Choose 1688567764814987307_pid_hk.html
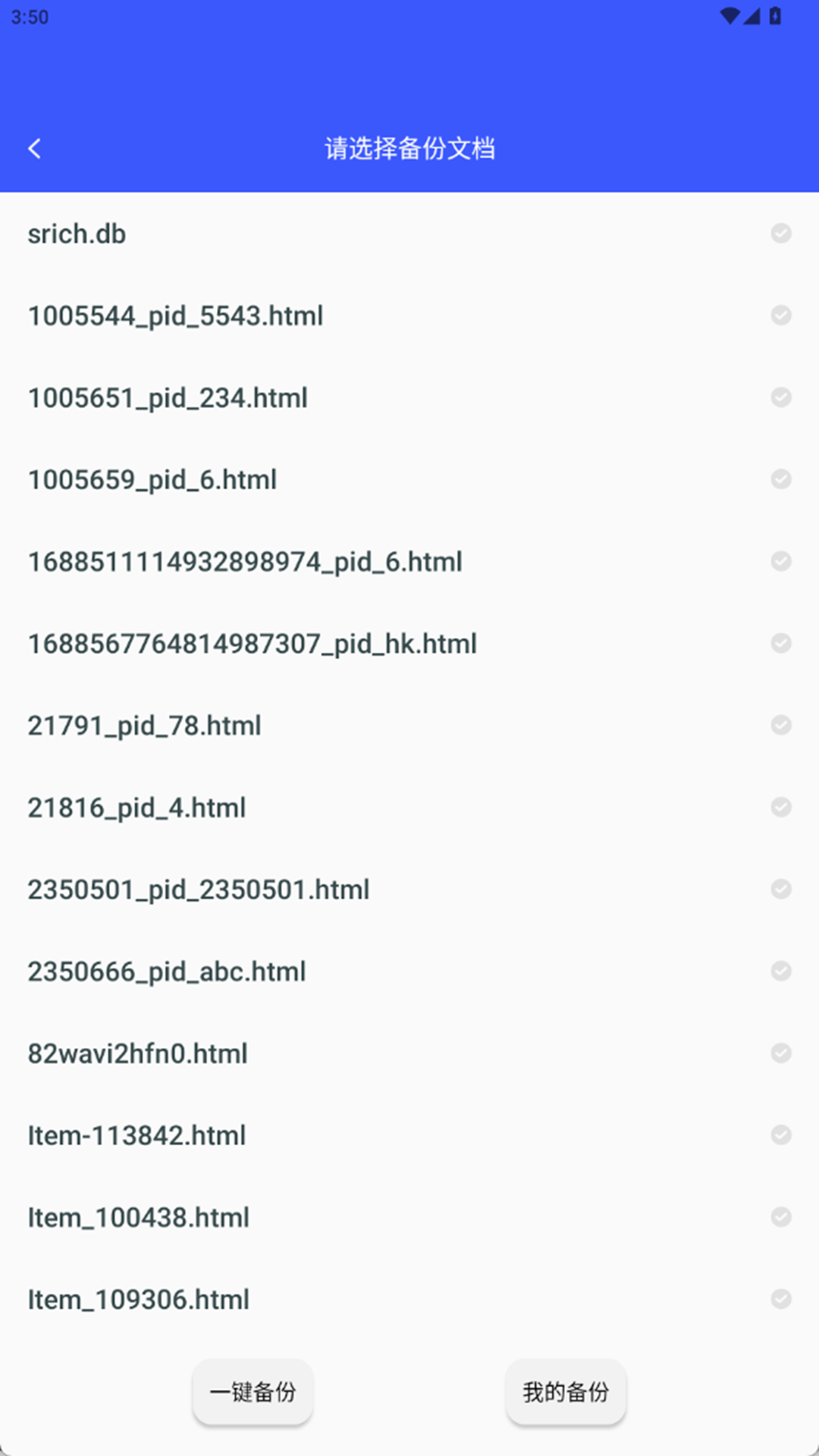Image resolution: width=819 pixels, height=1456 pixels. pyautogui.click(x=781, y=643)
